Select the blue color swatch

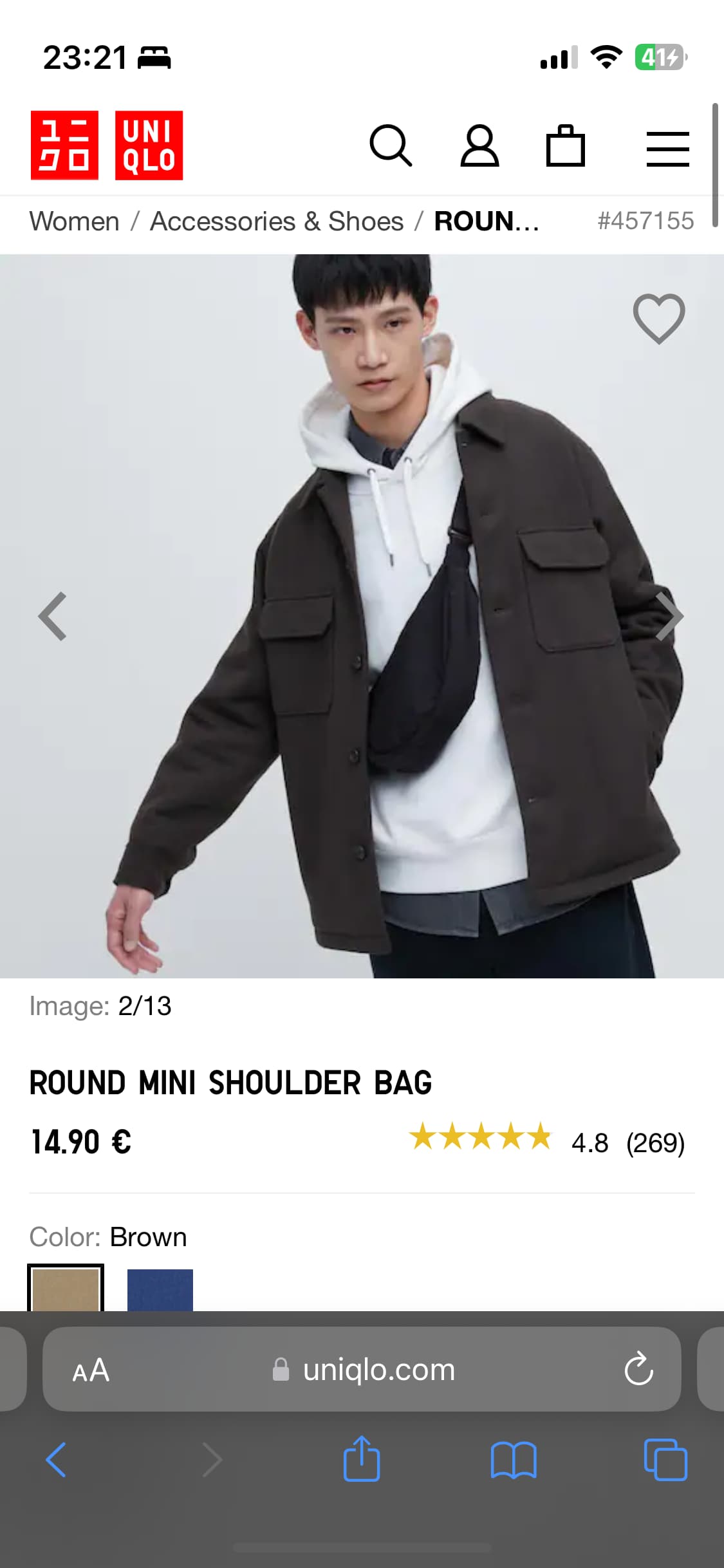160,1289
